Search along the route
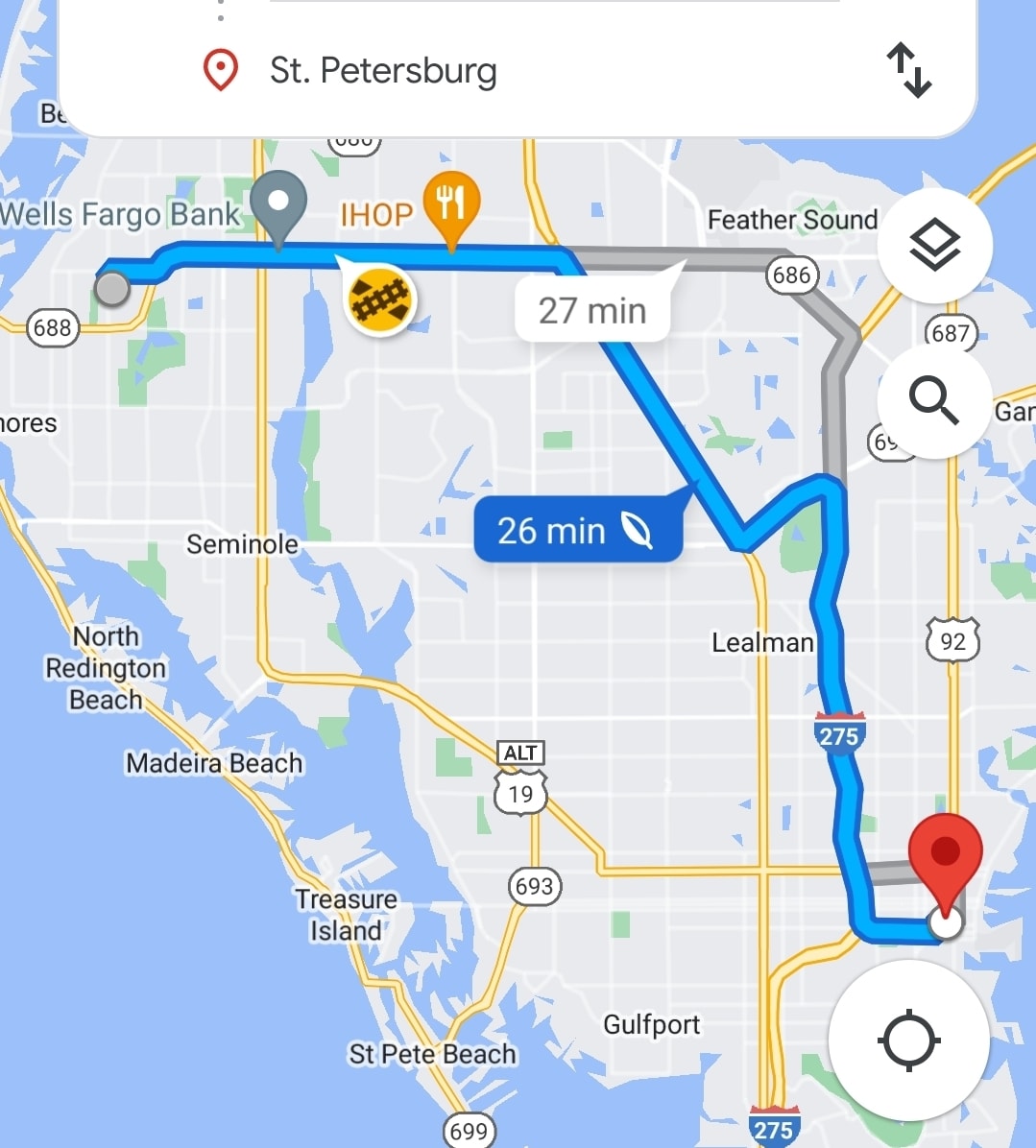 [x=934, y=400]
